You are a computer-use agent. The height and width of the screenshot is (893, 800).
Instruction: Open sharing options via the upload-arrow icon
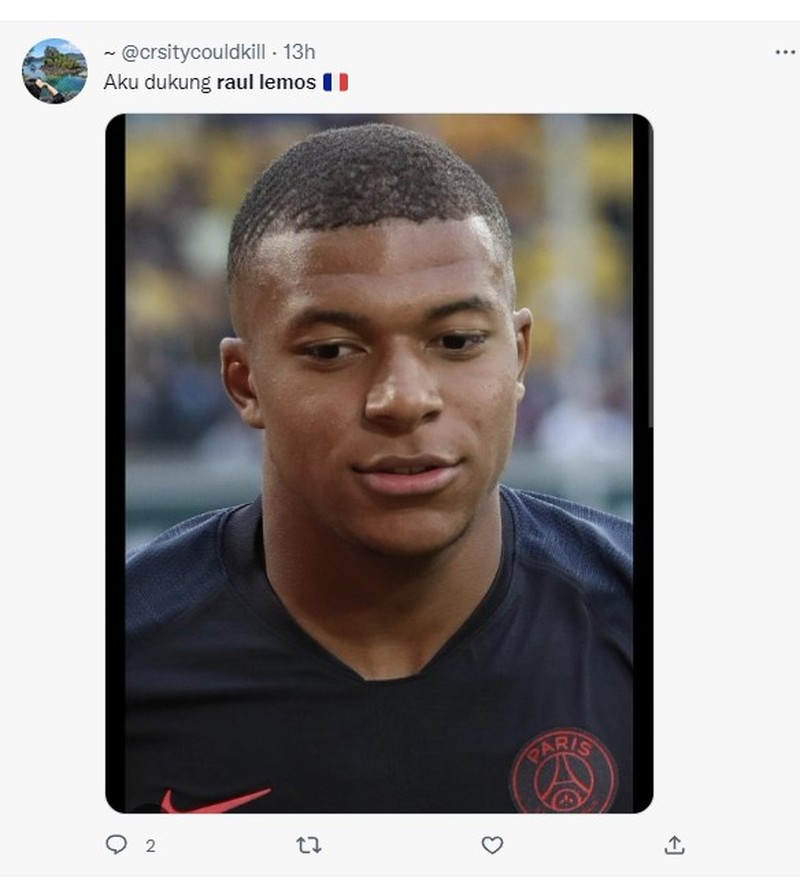676,845
